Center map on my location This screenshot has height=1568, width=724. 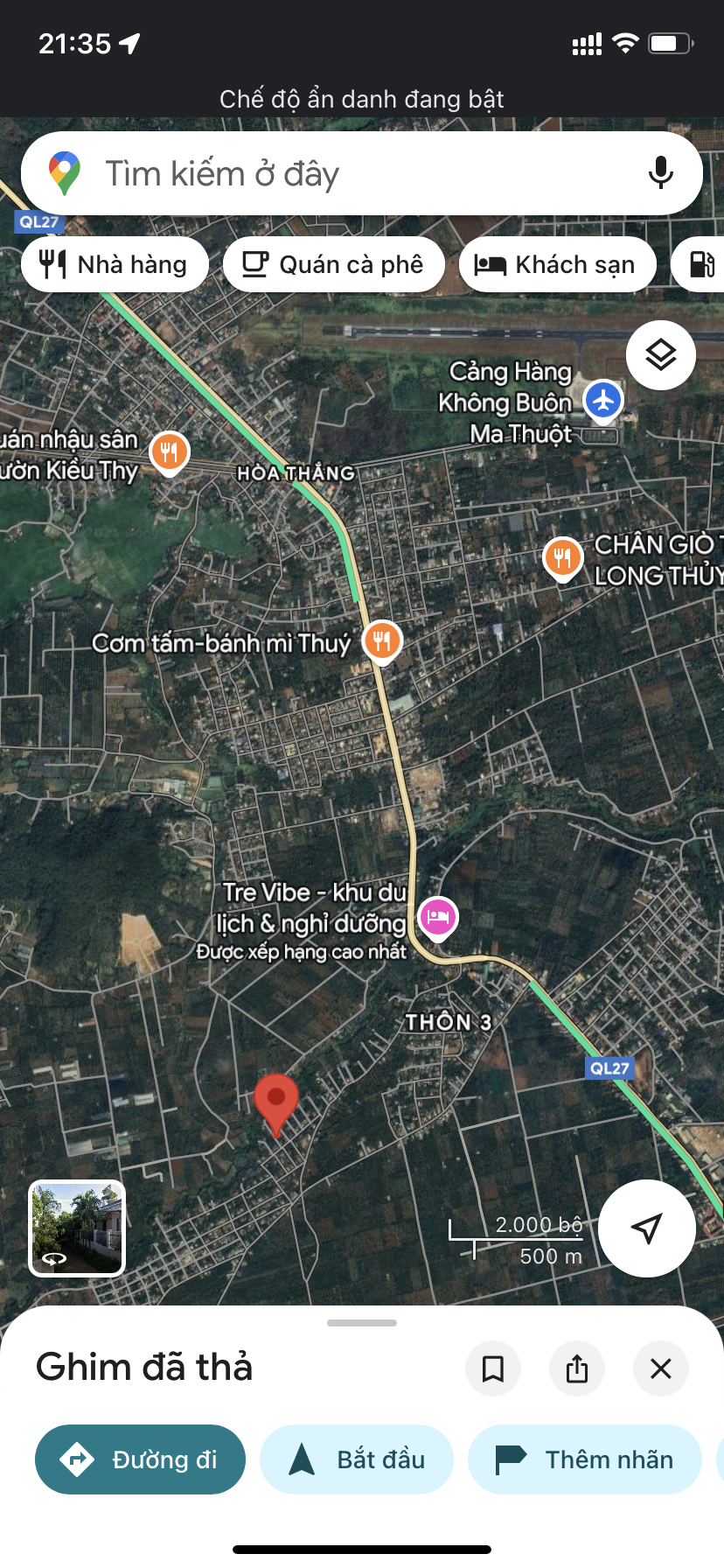coord(646,1228)
